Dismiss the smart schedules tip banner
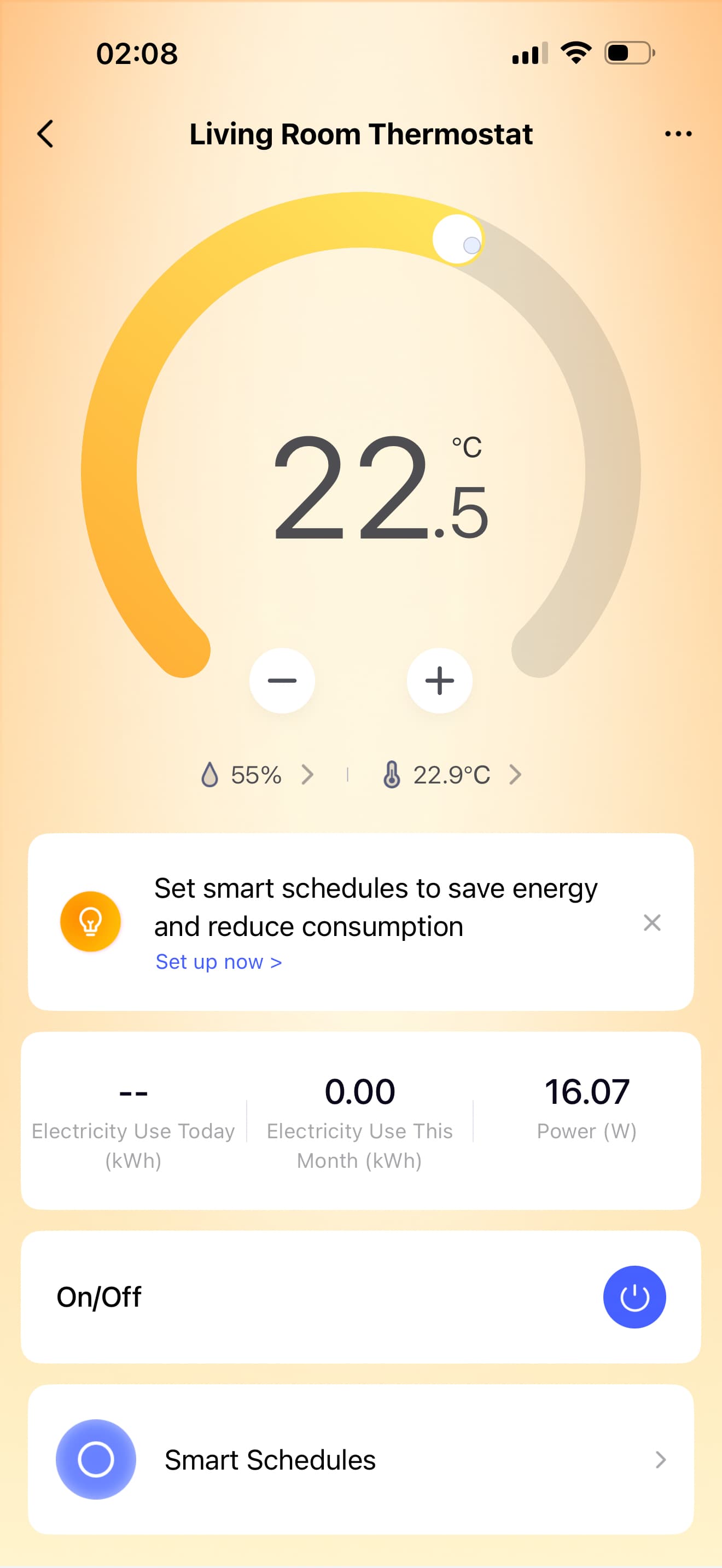The image size is (722, 1568). click(x=652, y=923)
